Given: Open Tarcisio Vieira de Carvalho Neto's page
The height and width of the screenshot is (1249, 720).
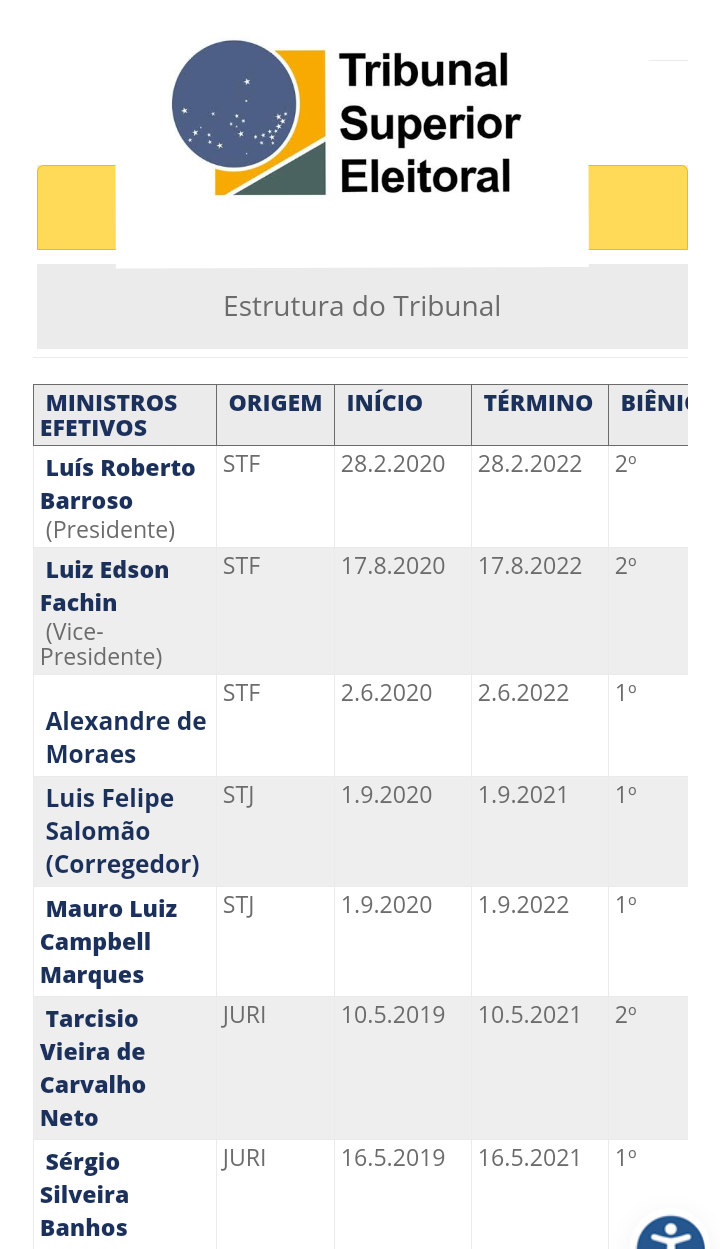Looking at the screenshot, I should point(93,1068).
